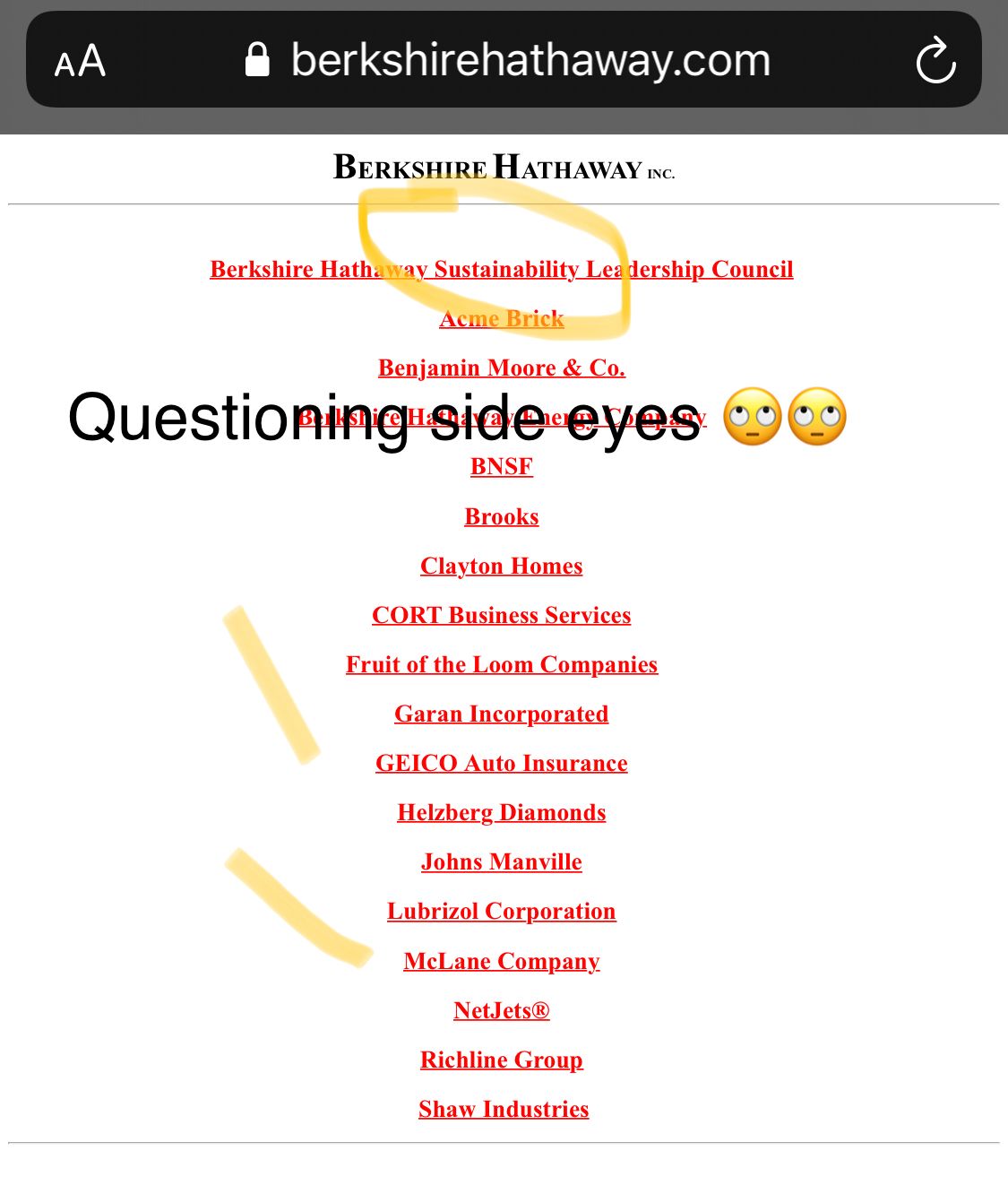Open McLane Company link
Image resolution: width=1008 pixels, height=1177 pixels.
[x=501, y=961]
